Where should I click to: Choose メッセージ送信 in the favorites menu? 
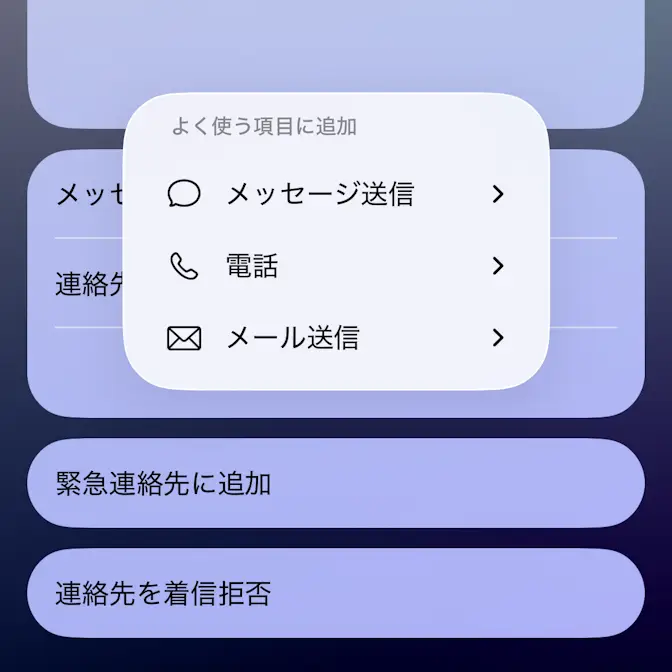[x=336, y=194]
